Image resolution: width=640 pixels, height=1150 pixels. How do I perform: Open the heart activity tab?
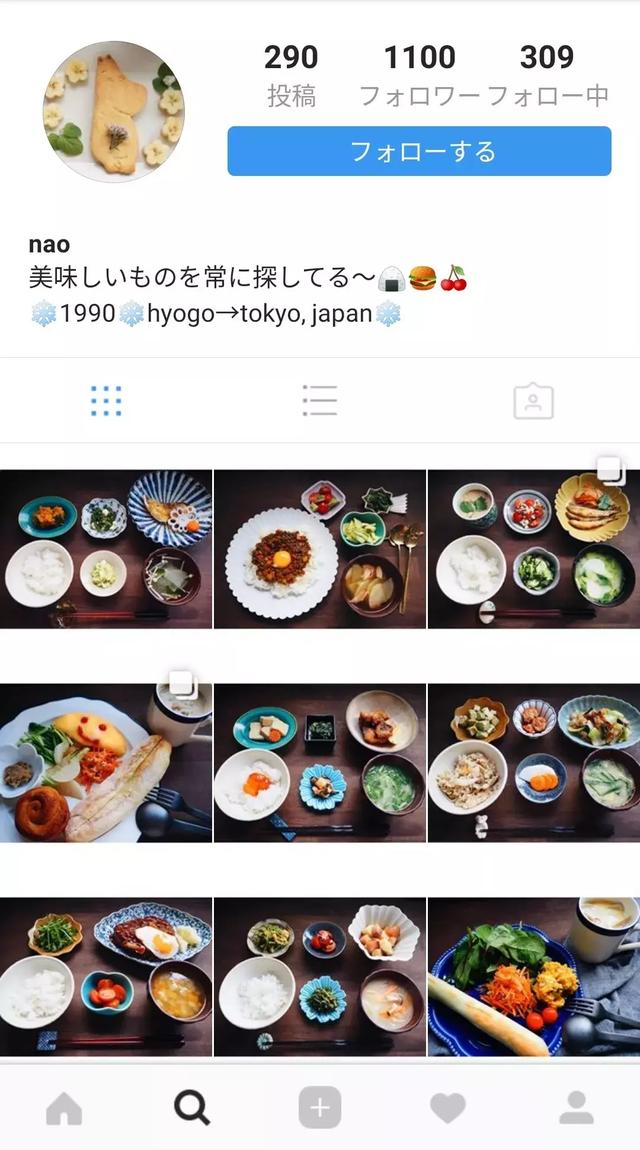pos(448,1108)
